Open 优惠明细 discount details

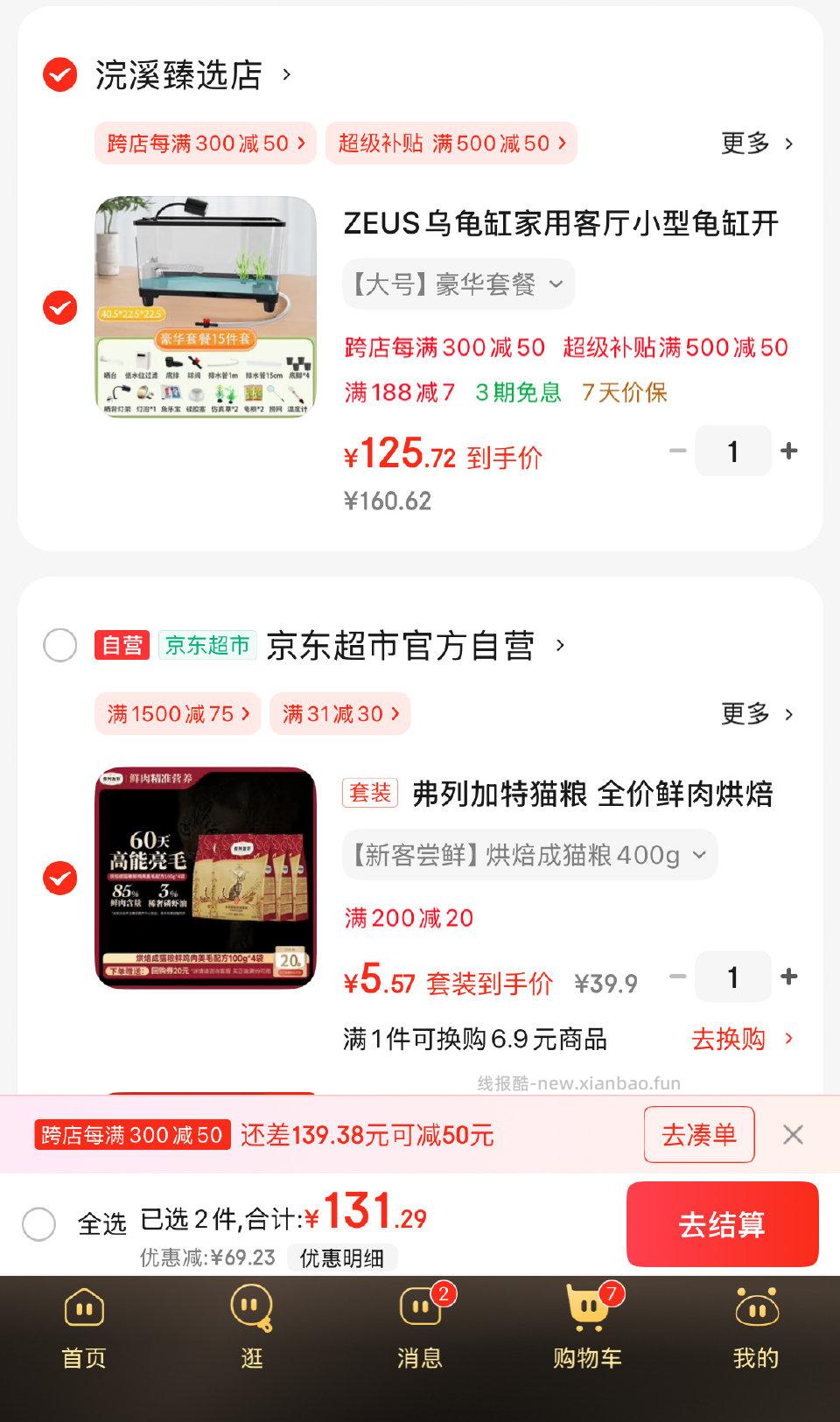pos(345,1260)
